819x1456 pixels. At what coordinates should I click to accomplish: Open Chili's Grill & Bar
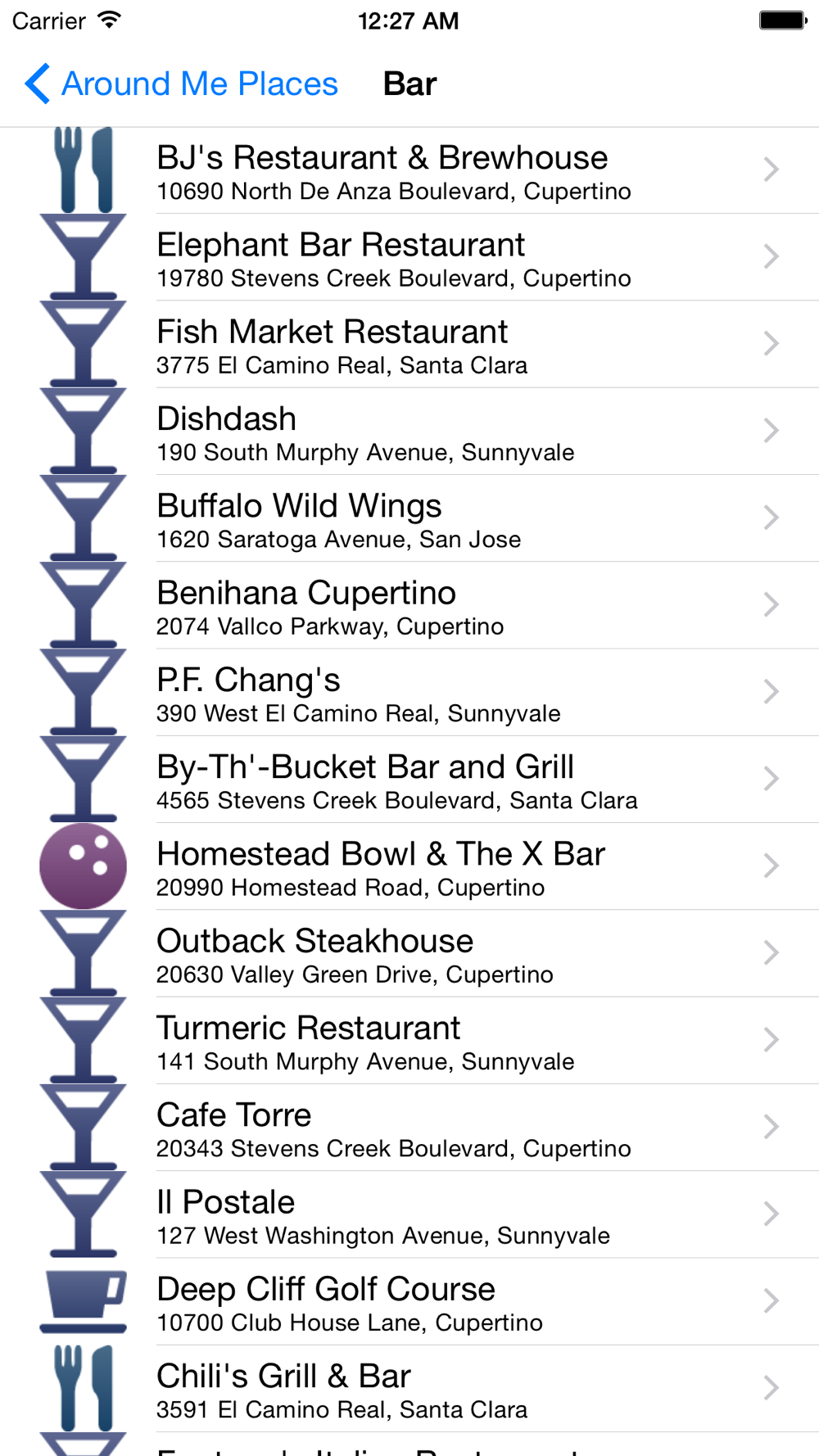pyautogui.click(x=409, y=1388)
